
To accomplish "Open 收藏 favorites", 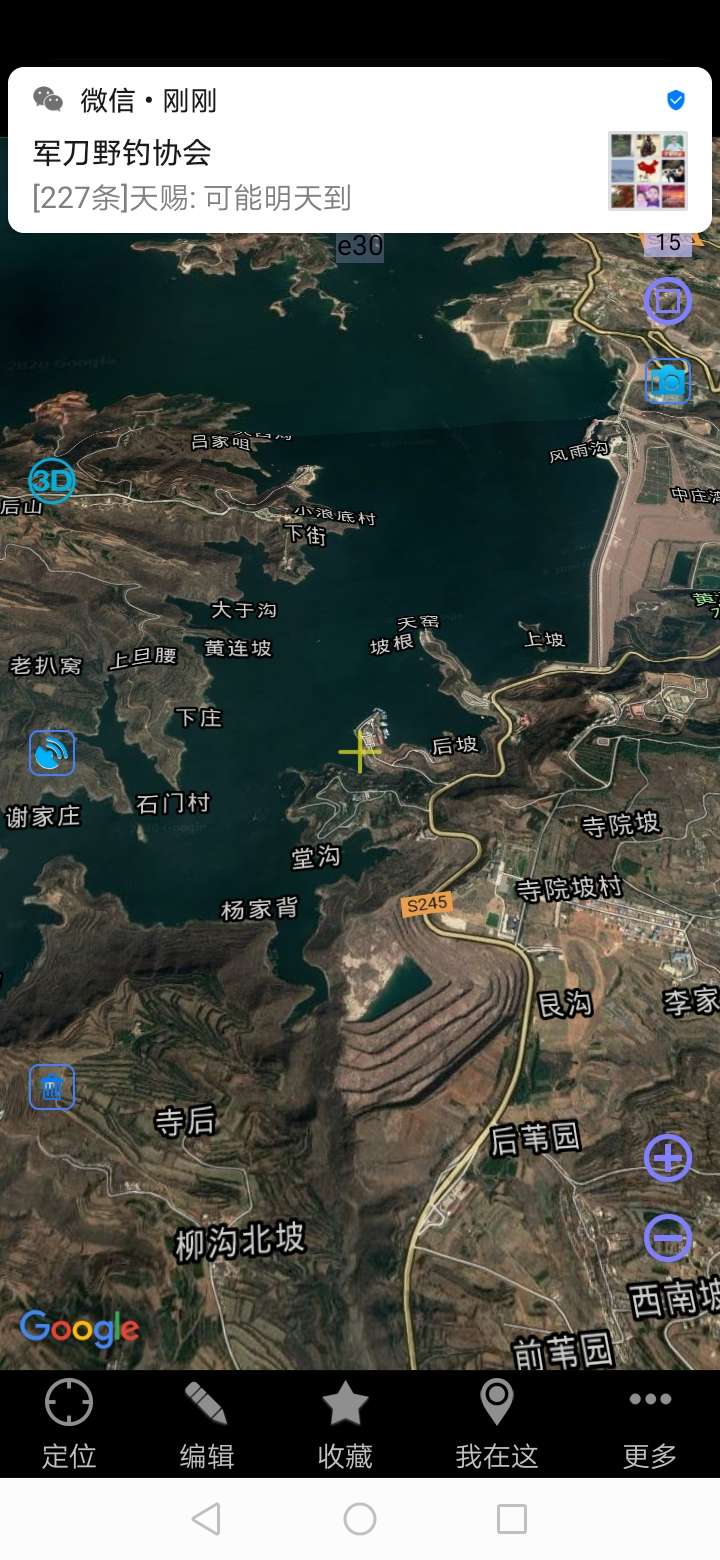I will click(345, 1424).
